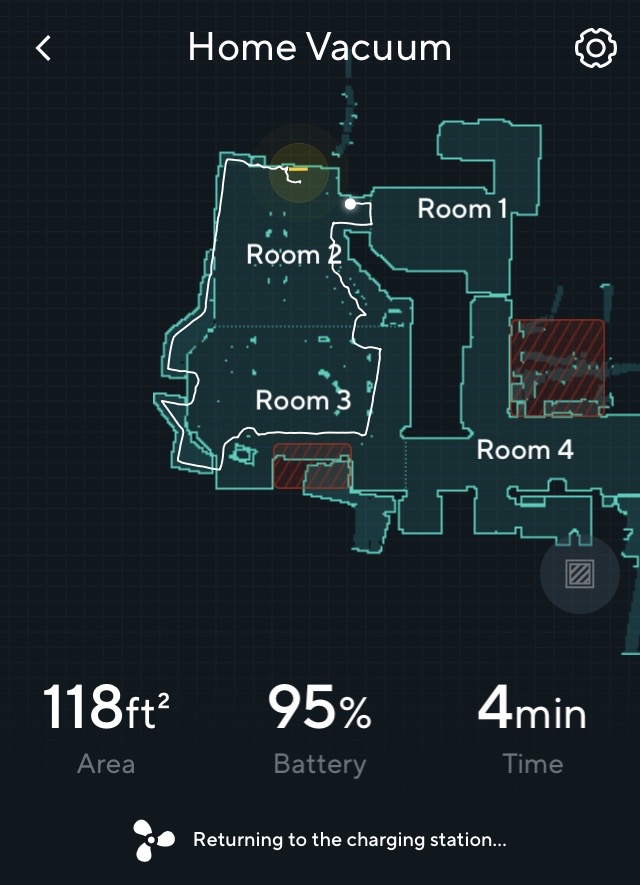
Task: Tap the round map-edit button with hatched square
Action: pyautogui.click(x=579, y=574)
